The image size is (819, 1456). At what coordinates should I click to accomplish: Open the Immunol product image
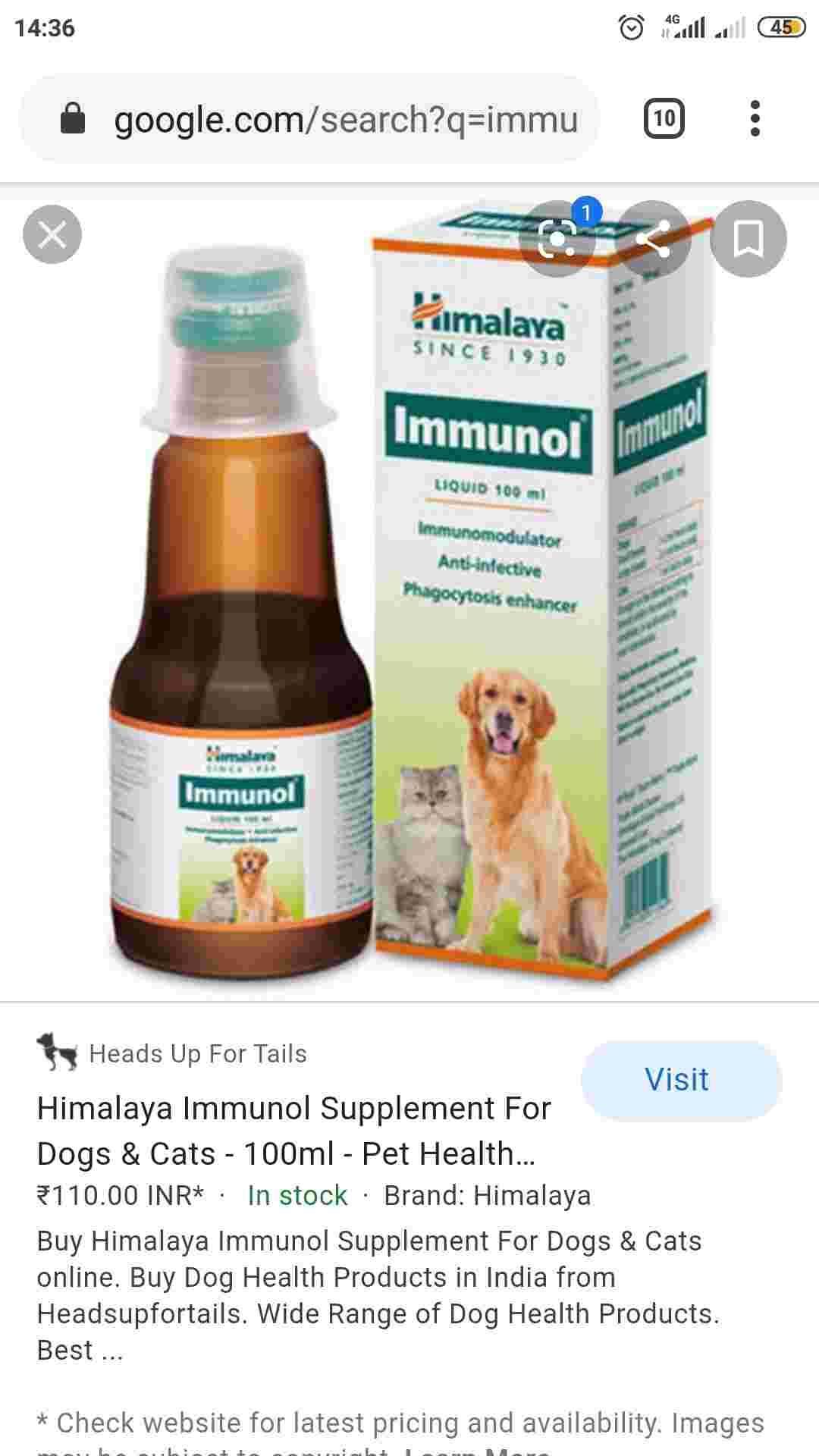pyautogui.click(x=409, y=607)
